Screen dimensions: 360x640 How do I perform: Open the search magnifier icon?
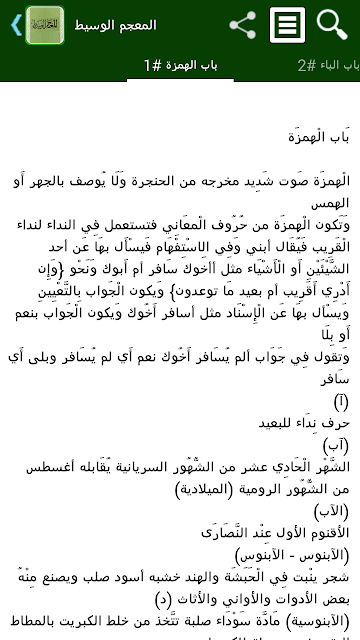332,25
